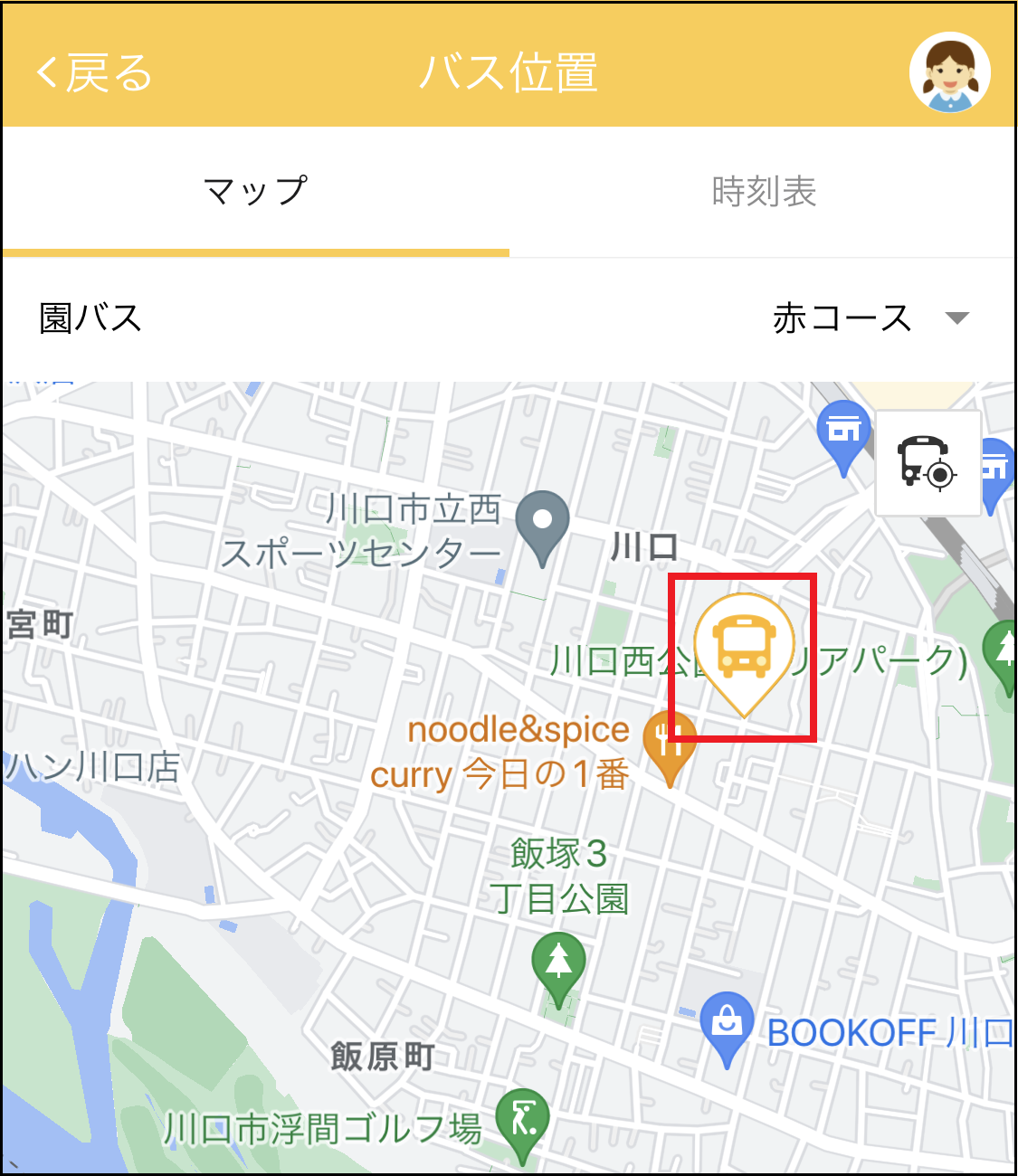Open the child profile avatar

tap(949, 73)
